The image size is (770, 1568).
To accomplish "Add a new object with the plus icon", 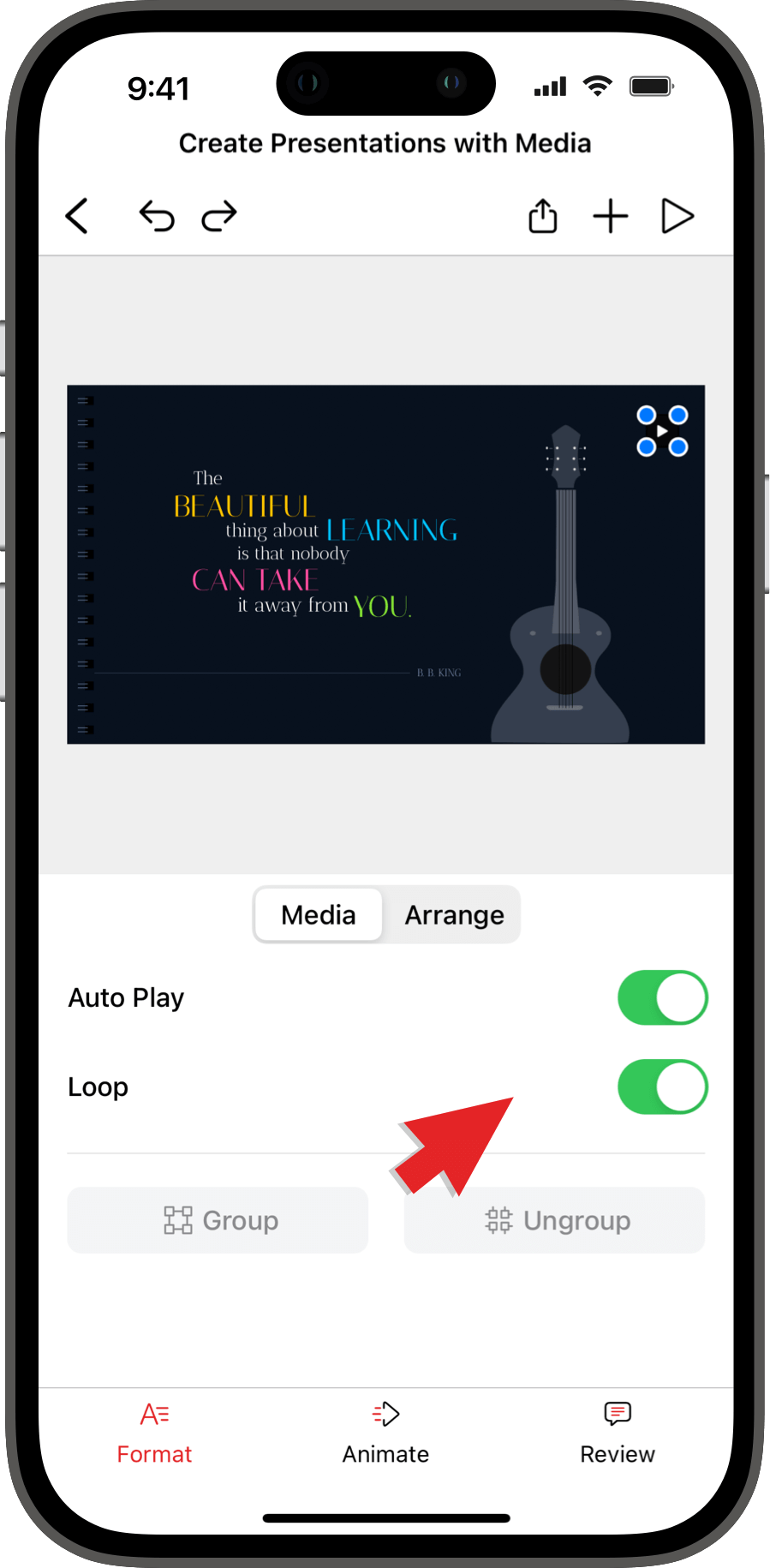I will click(610, 216).
